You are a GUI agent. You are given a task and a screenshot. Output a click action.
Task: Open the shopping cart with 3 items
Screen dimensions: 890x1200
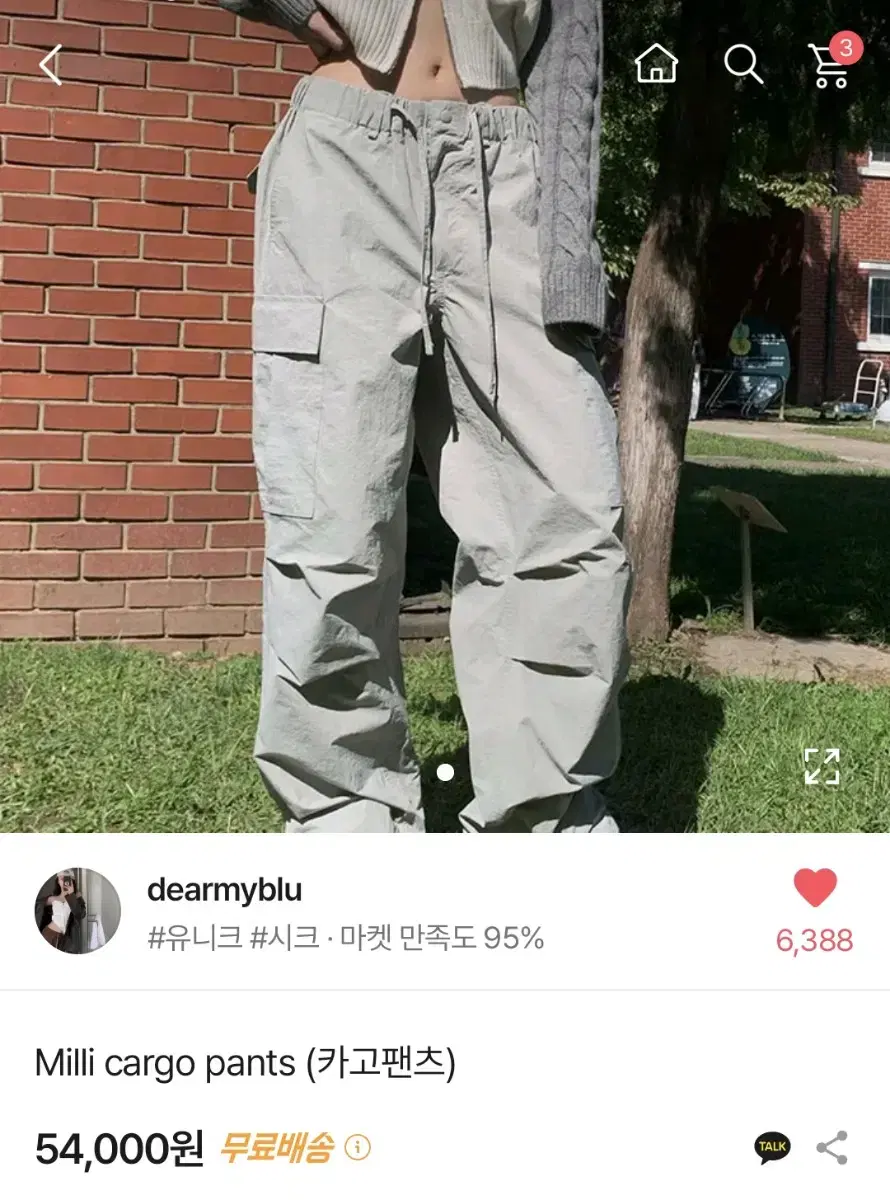click(826, 66)
